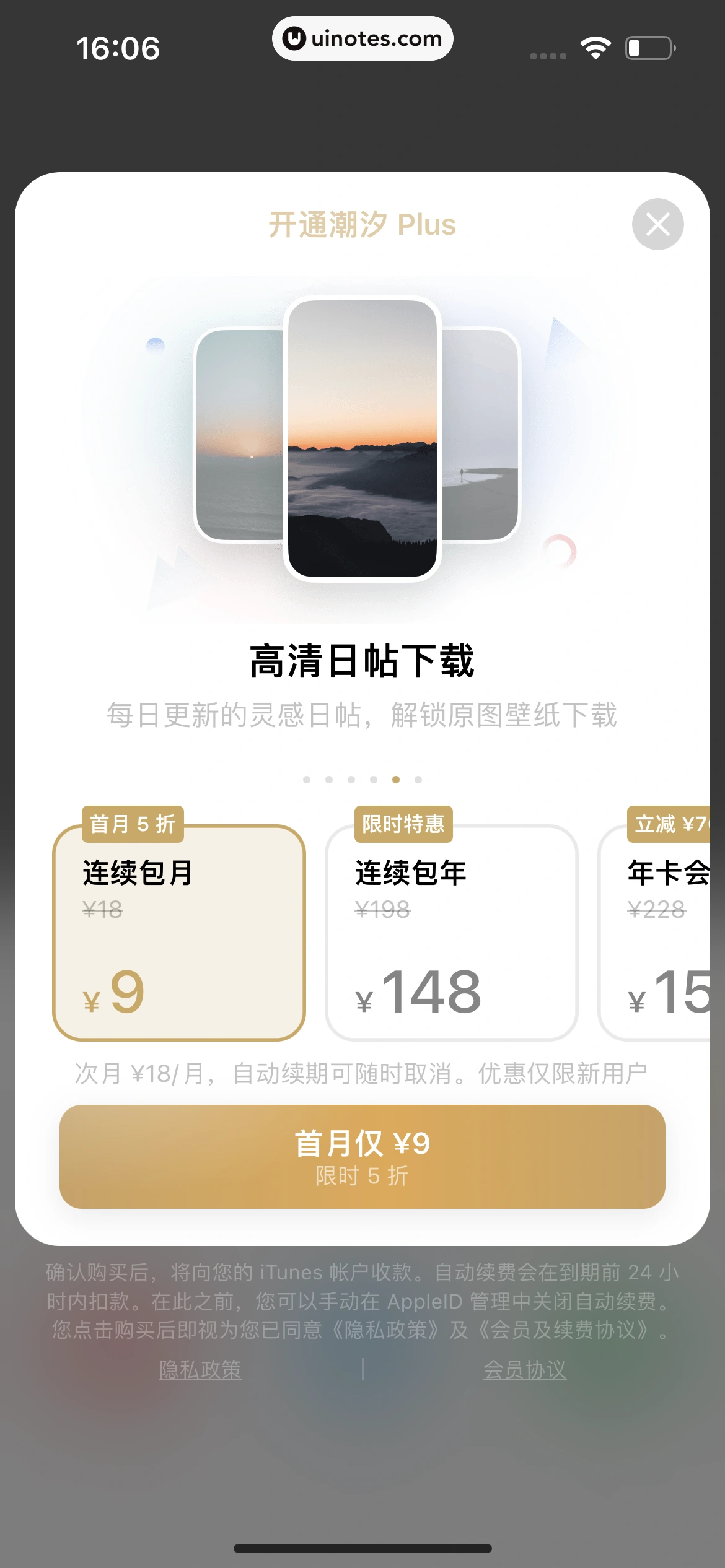
Task: Tap the 首月 5 折 badge
Action: (132, 824)
